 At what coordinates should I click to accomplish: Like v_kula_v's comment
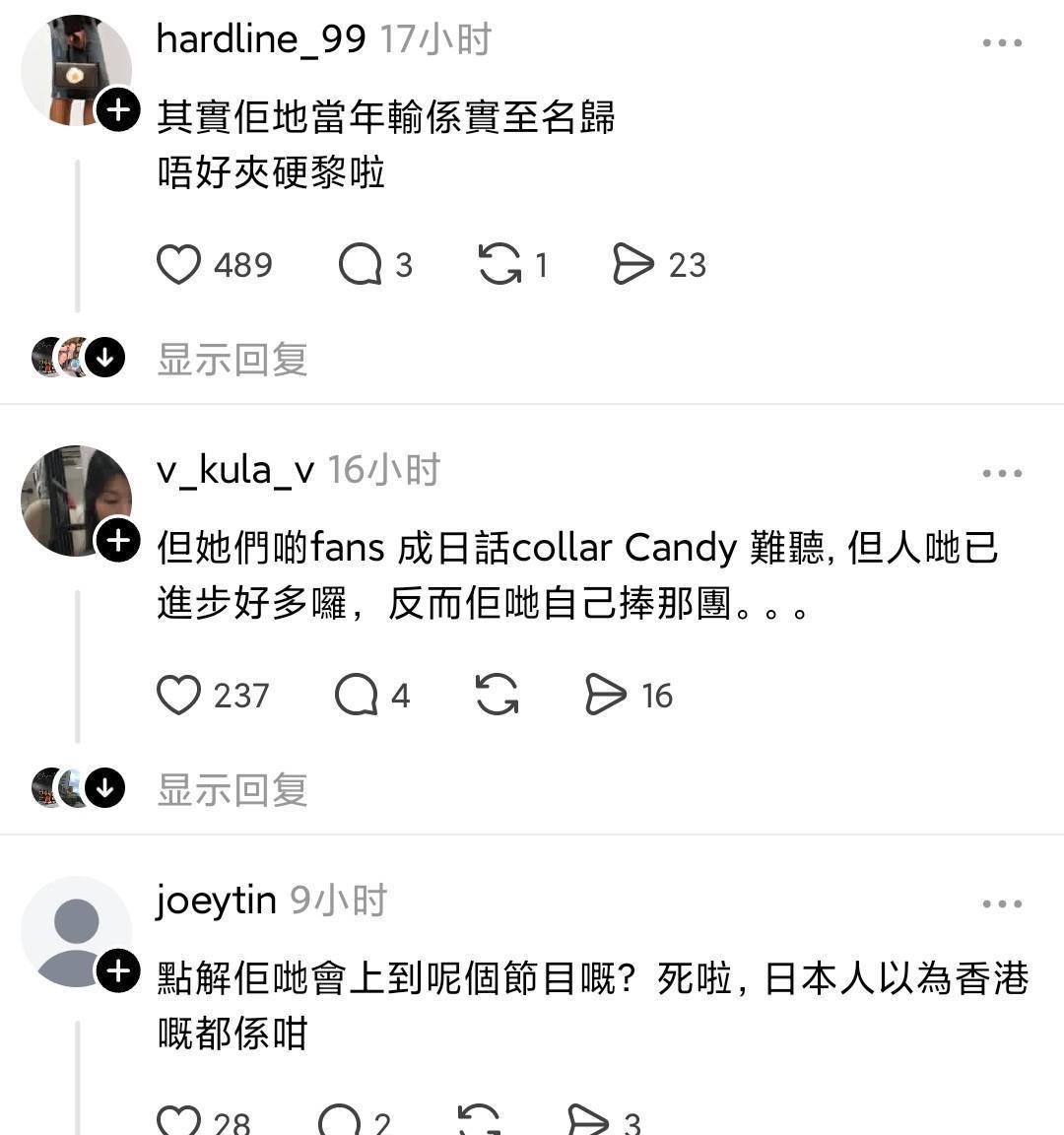[x=179, y=696]
